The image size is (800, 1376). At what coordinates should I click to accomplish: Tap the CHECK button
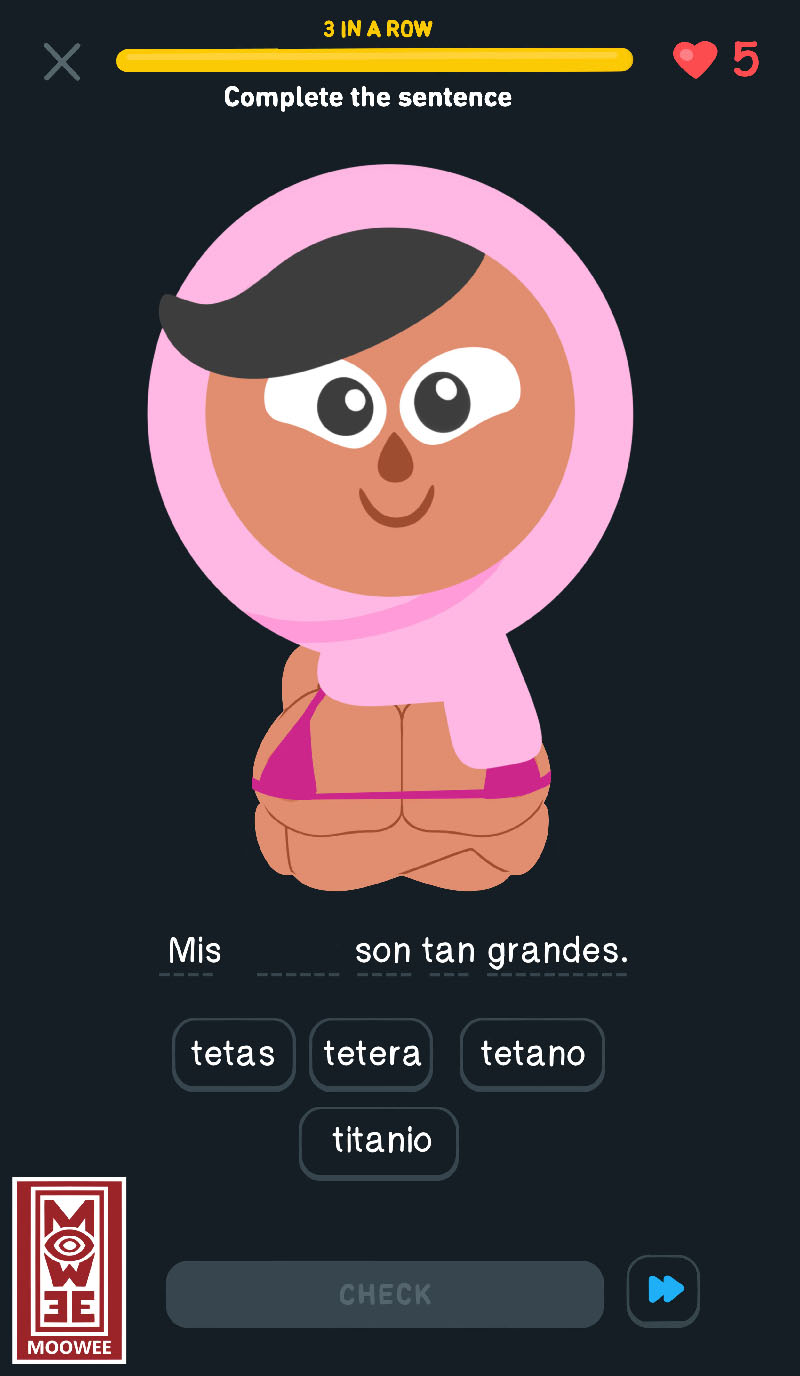pos(385,1294)
